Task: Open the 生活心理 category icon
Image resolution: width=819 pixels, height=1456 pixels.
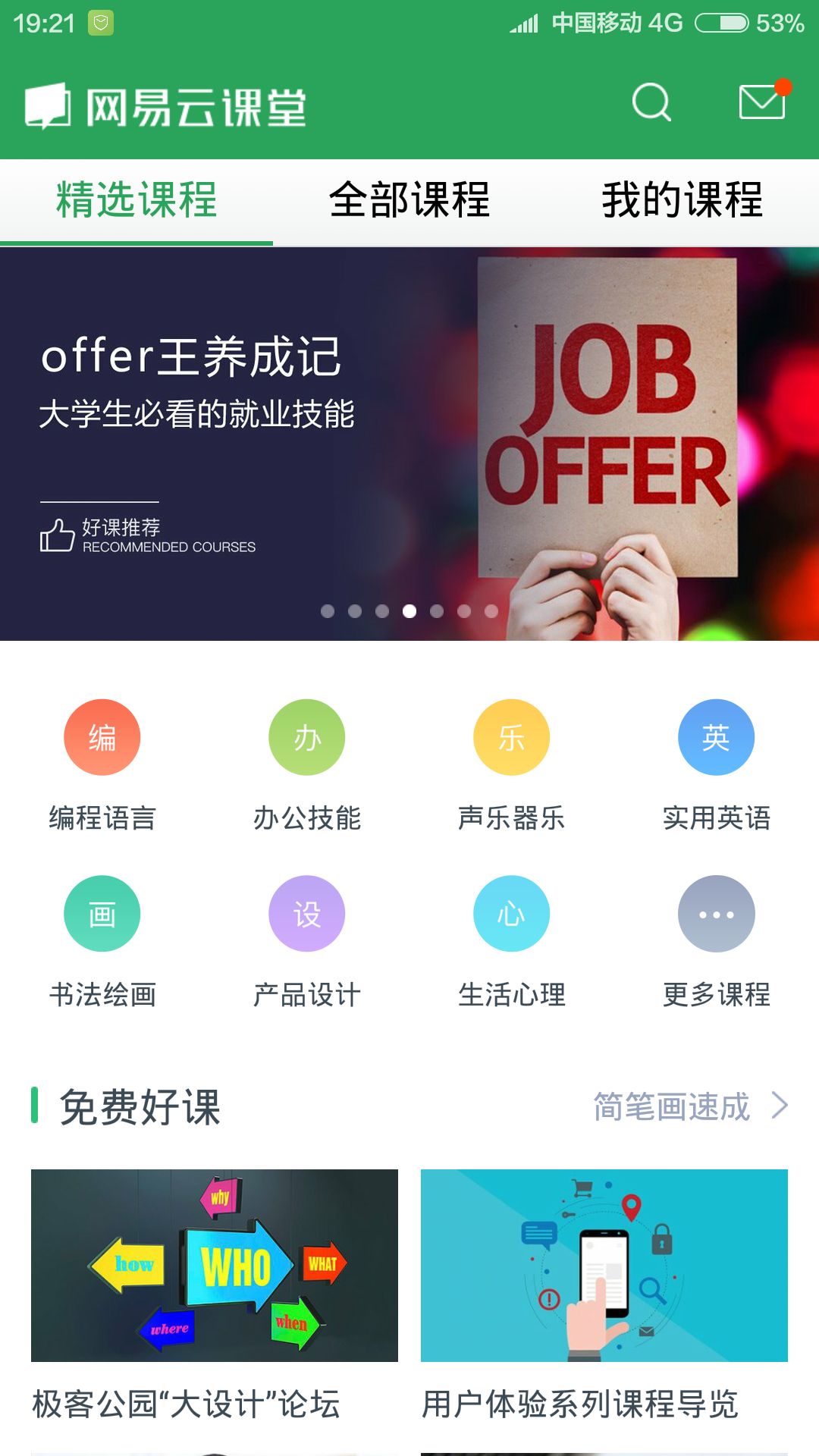Action: pos(511,913)
